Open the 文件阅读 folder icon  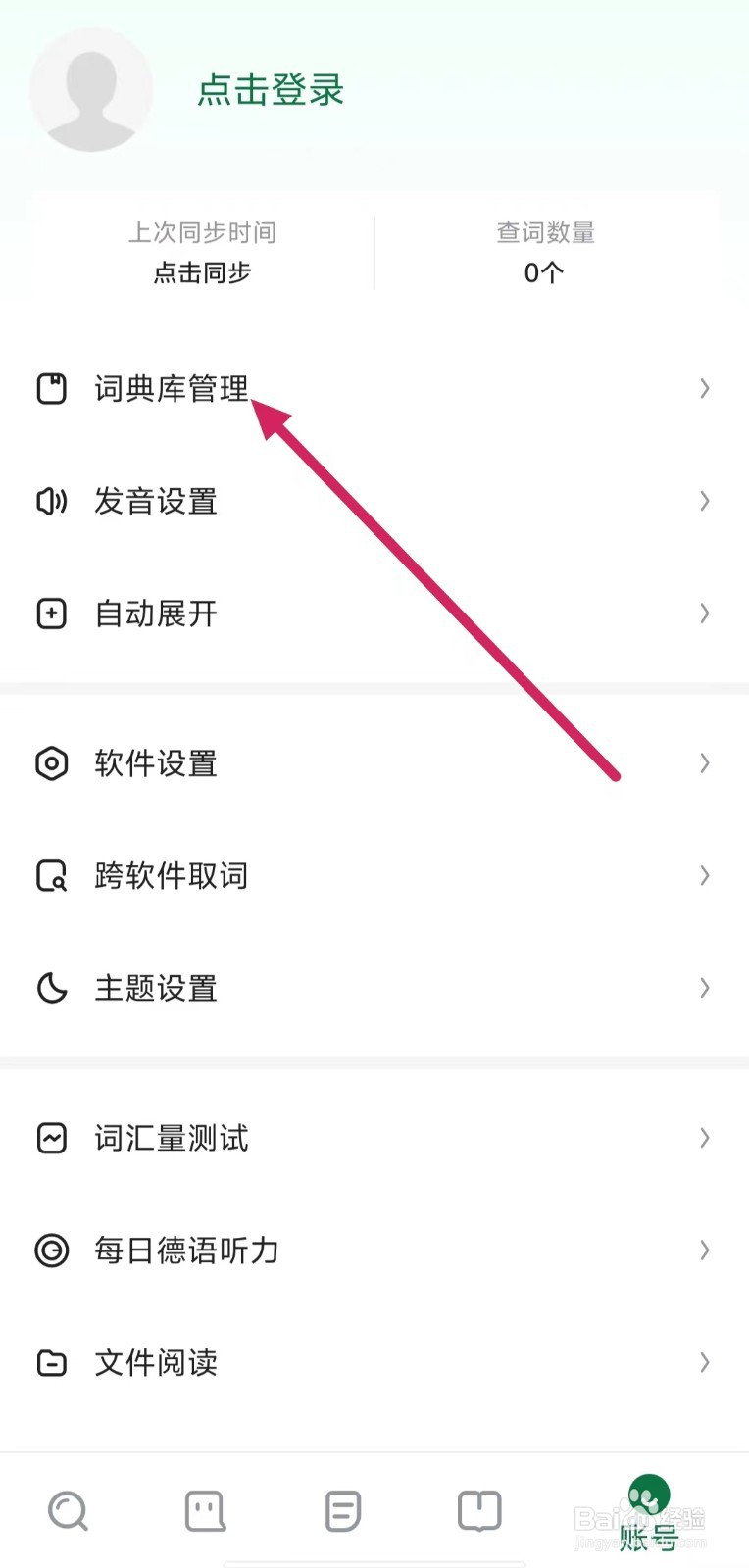pos(52,1362)
